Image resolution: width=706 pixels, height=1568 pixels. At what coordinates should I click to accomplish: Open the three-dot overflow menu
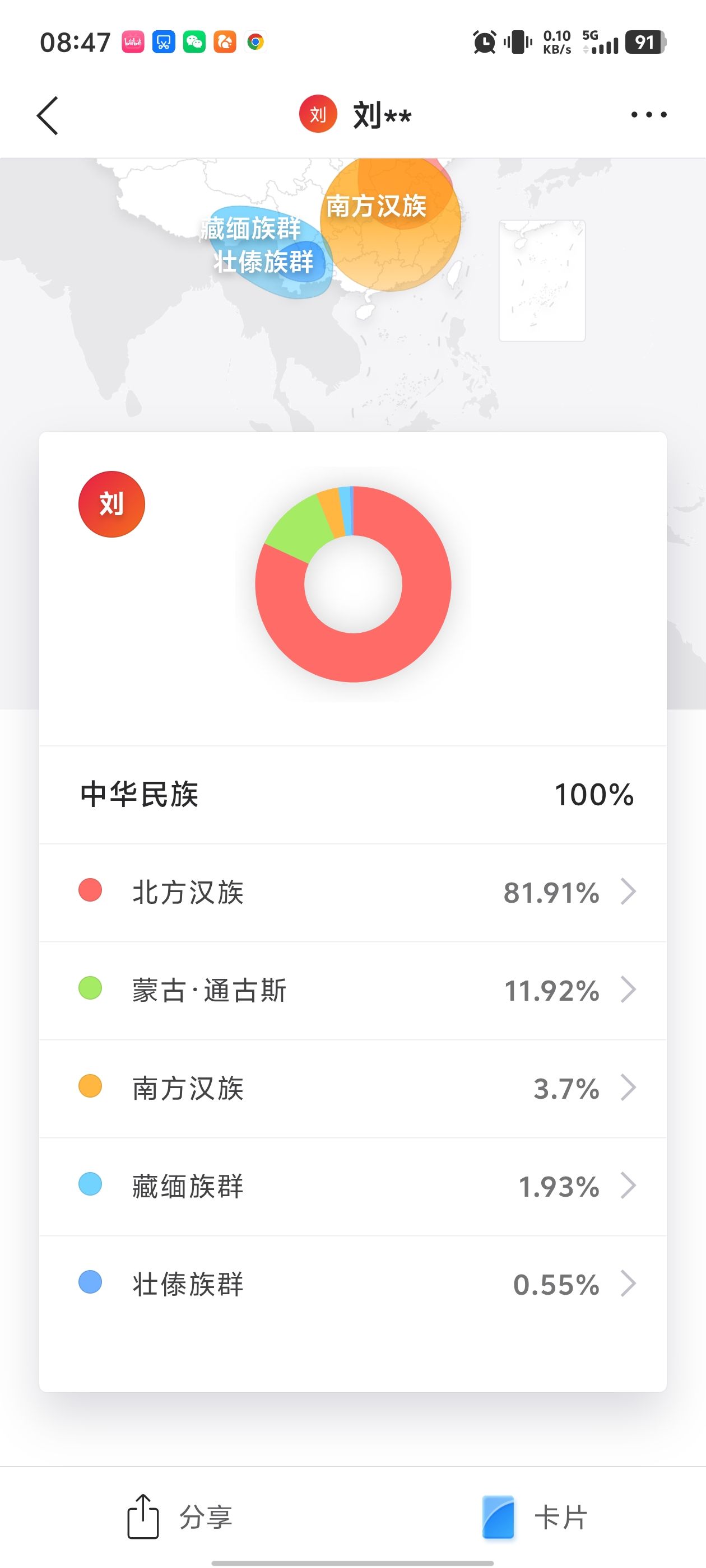point(649,114)
